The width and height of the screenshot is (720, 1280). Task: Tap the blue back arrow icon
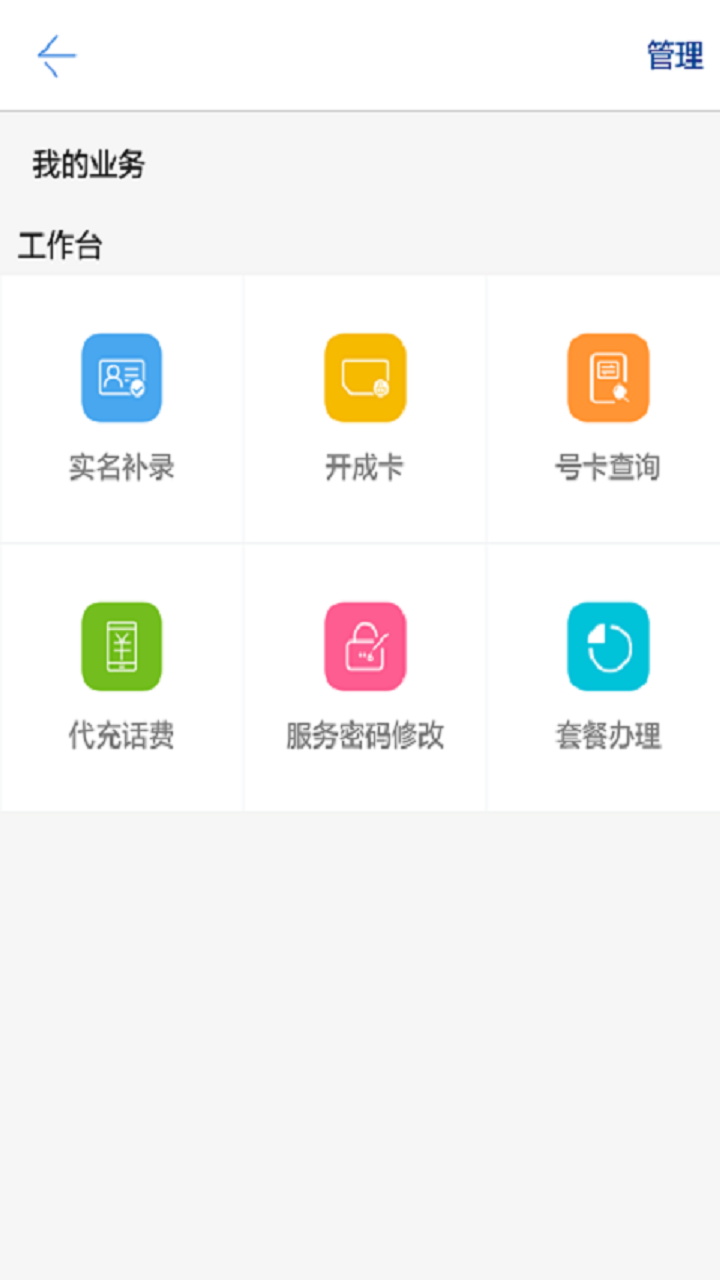point(56,55)
